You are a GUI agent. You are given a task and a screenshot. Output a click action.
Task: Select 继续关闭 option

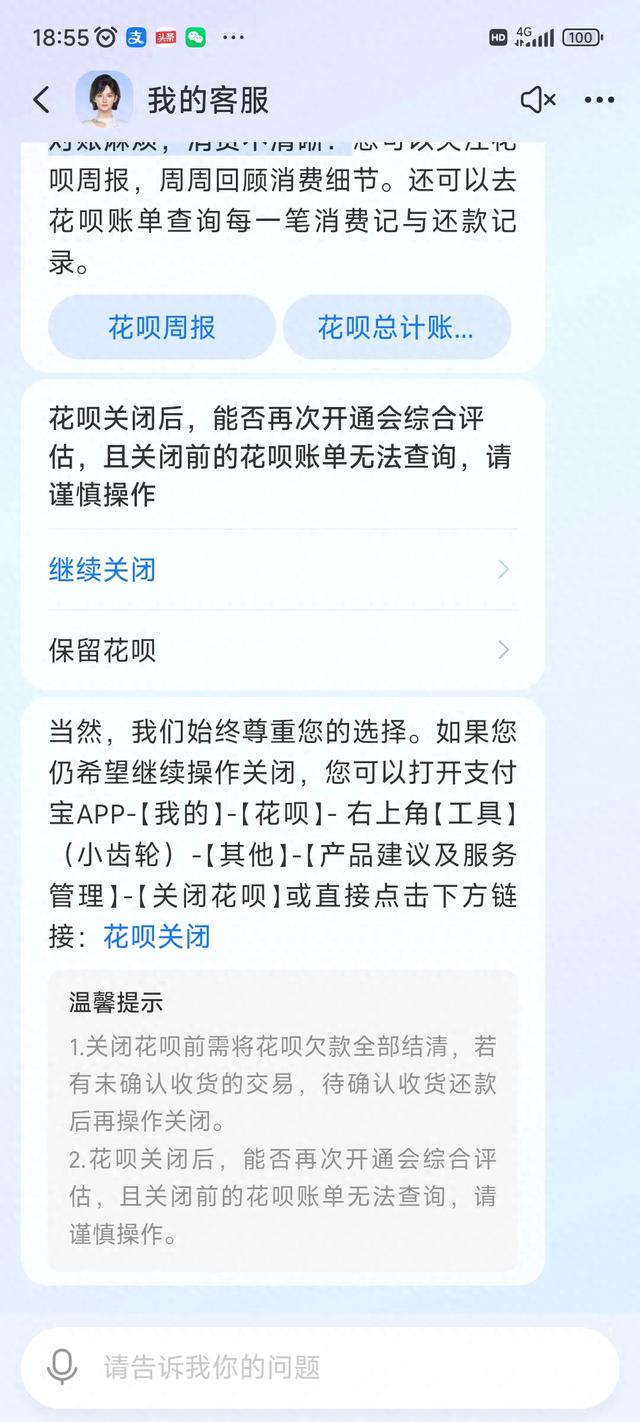(x=280, y=570)
